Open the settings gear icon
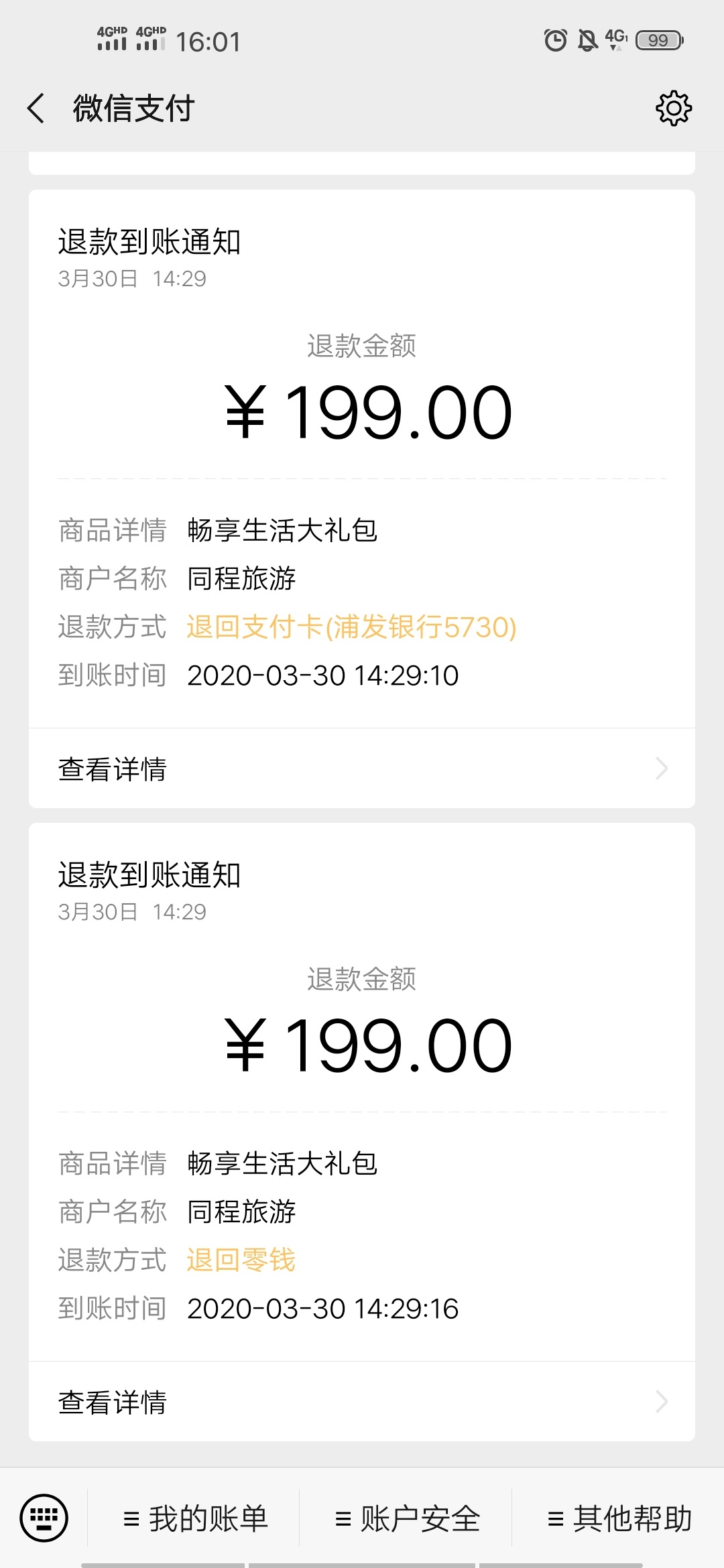Image resolution: width=724 pixels, height=1568 pixels. (674, 109)
